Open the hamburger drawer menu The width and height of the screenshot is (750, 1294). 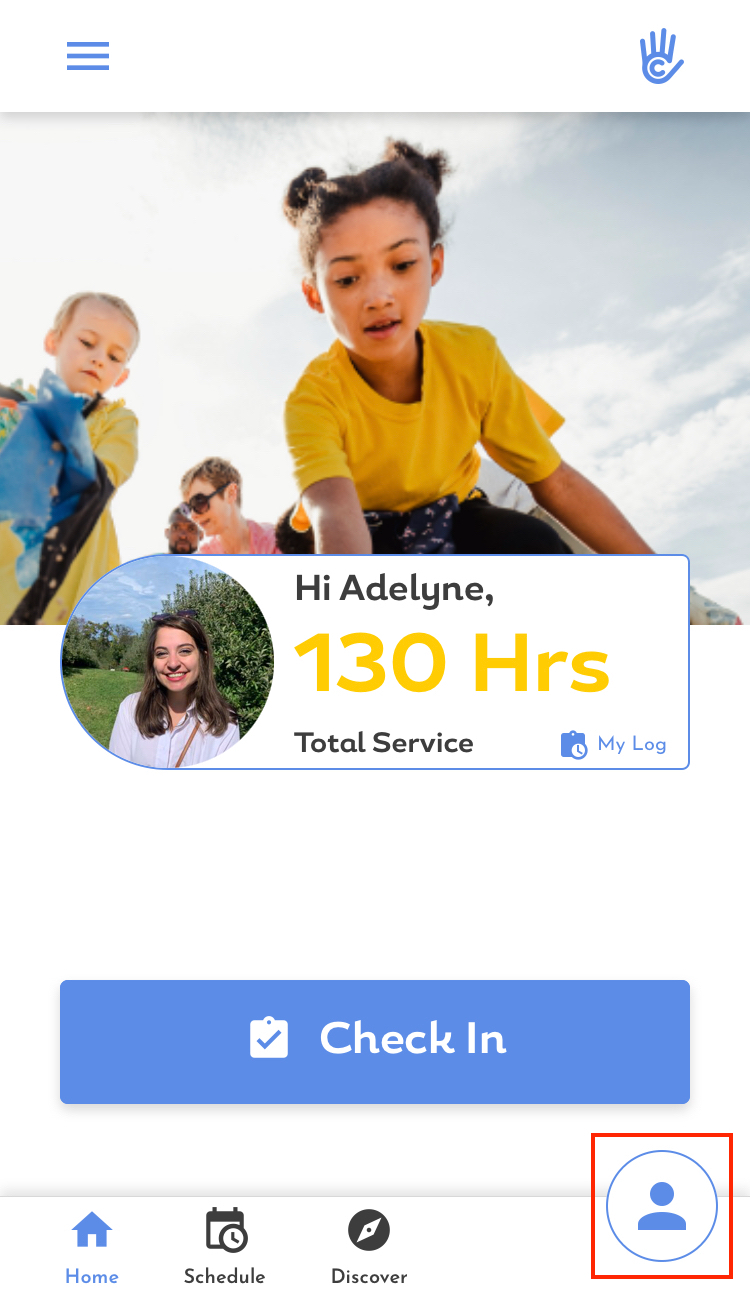coord(88,56)
